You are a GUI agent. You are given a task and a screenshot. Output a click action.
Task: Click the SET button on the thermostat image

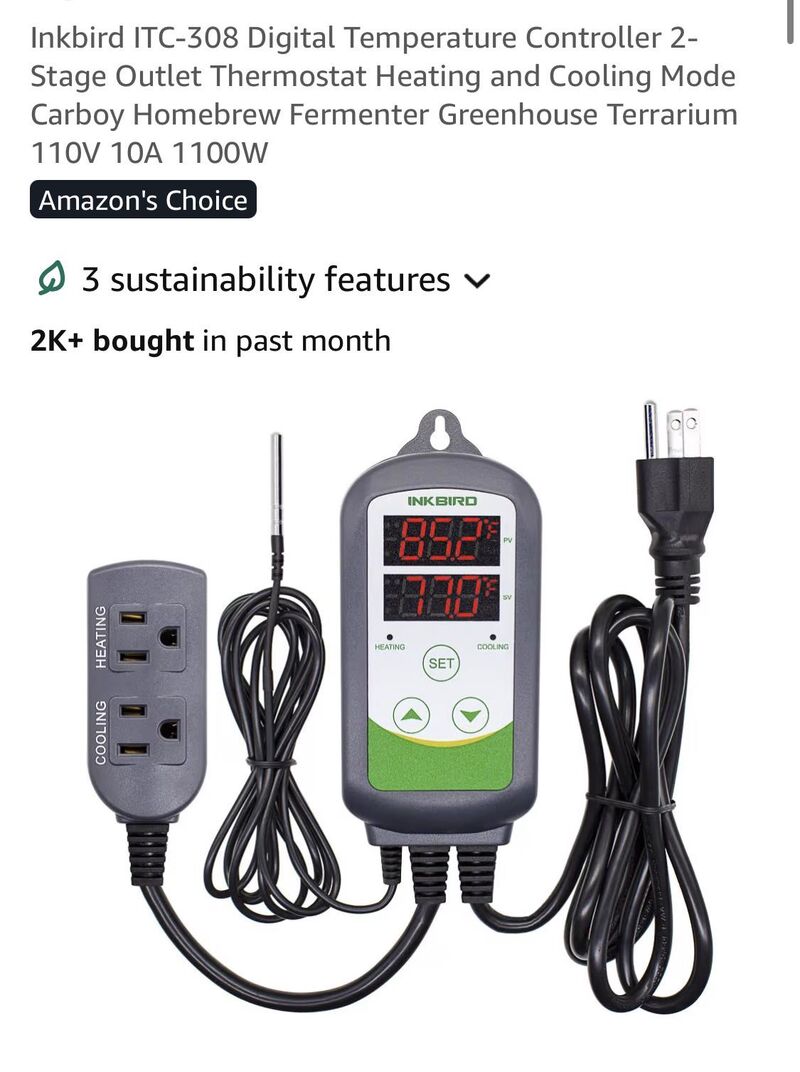point(441,662)
